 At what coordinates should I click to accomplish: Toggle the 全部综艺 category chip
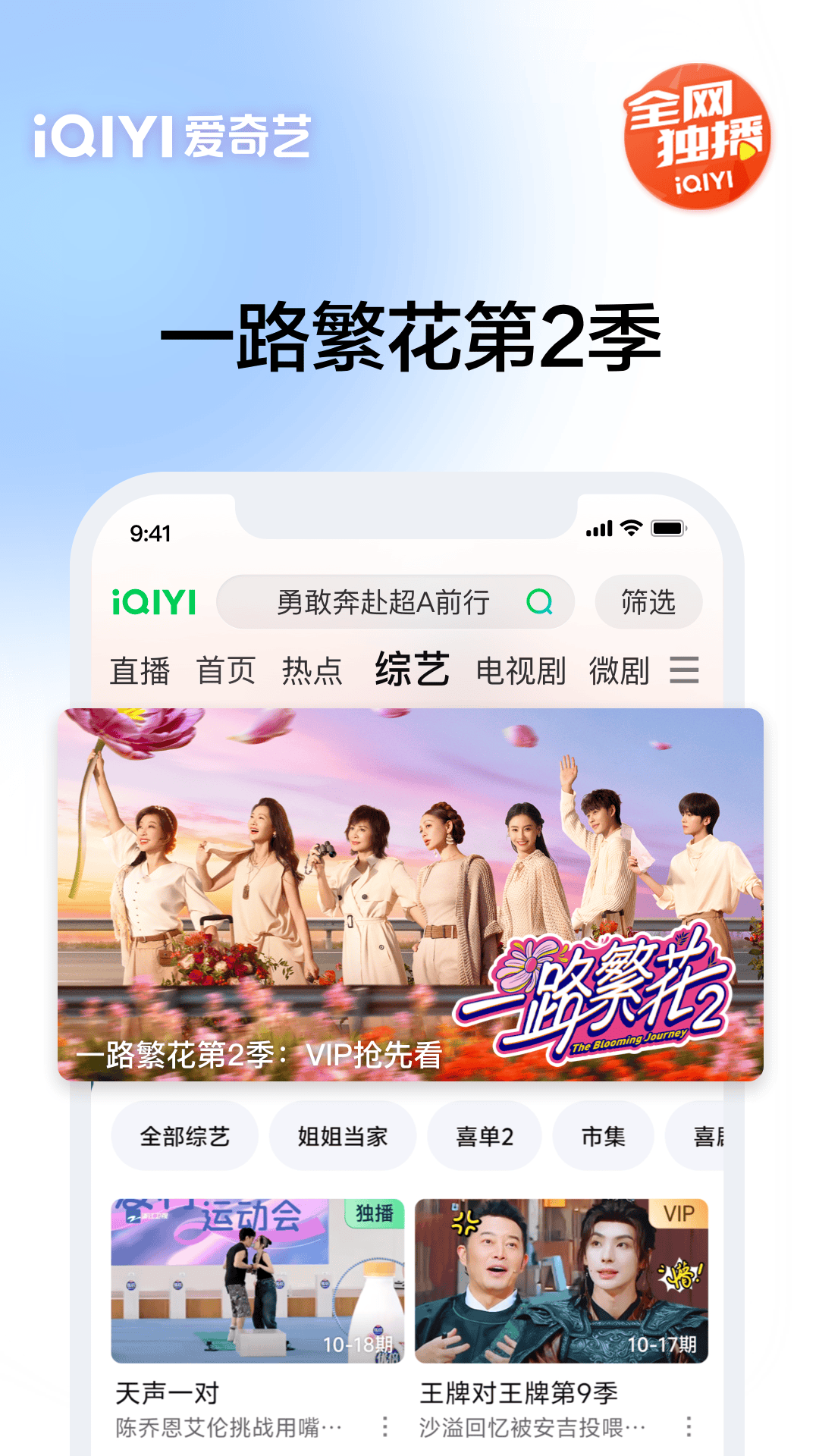pos(184,1135)
